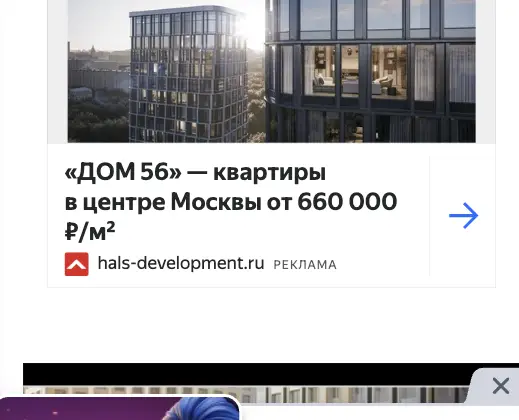Open the ДОМ 56 apartment building image

pyautogui.click(x=272, y=71)
